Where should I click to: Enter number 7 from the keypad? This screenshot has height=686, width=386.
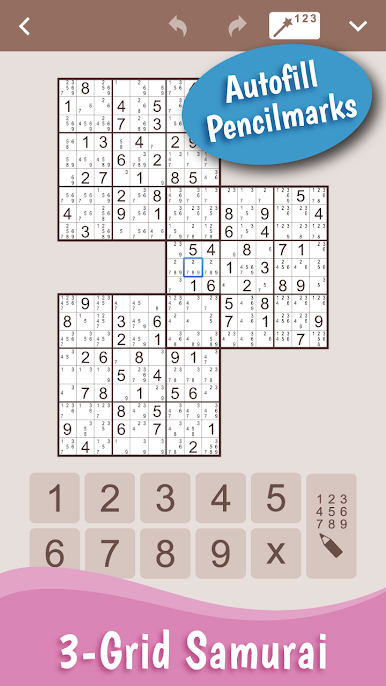point(110,553)
